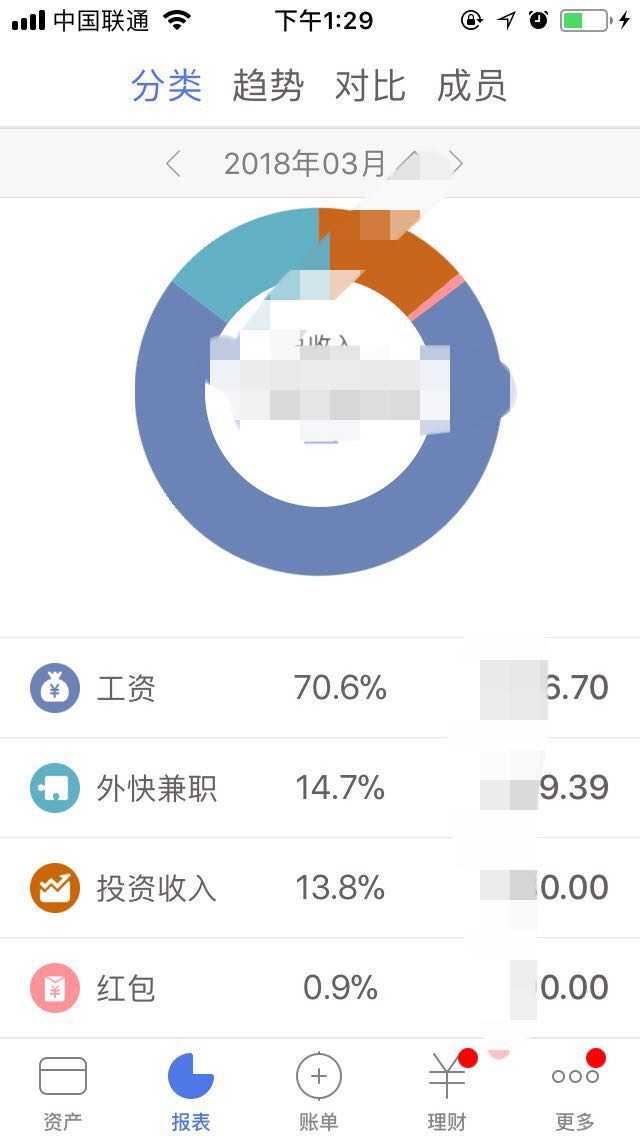The image size is (640, 1136).
Task: Go to previous month arrow
Action: 173,164
